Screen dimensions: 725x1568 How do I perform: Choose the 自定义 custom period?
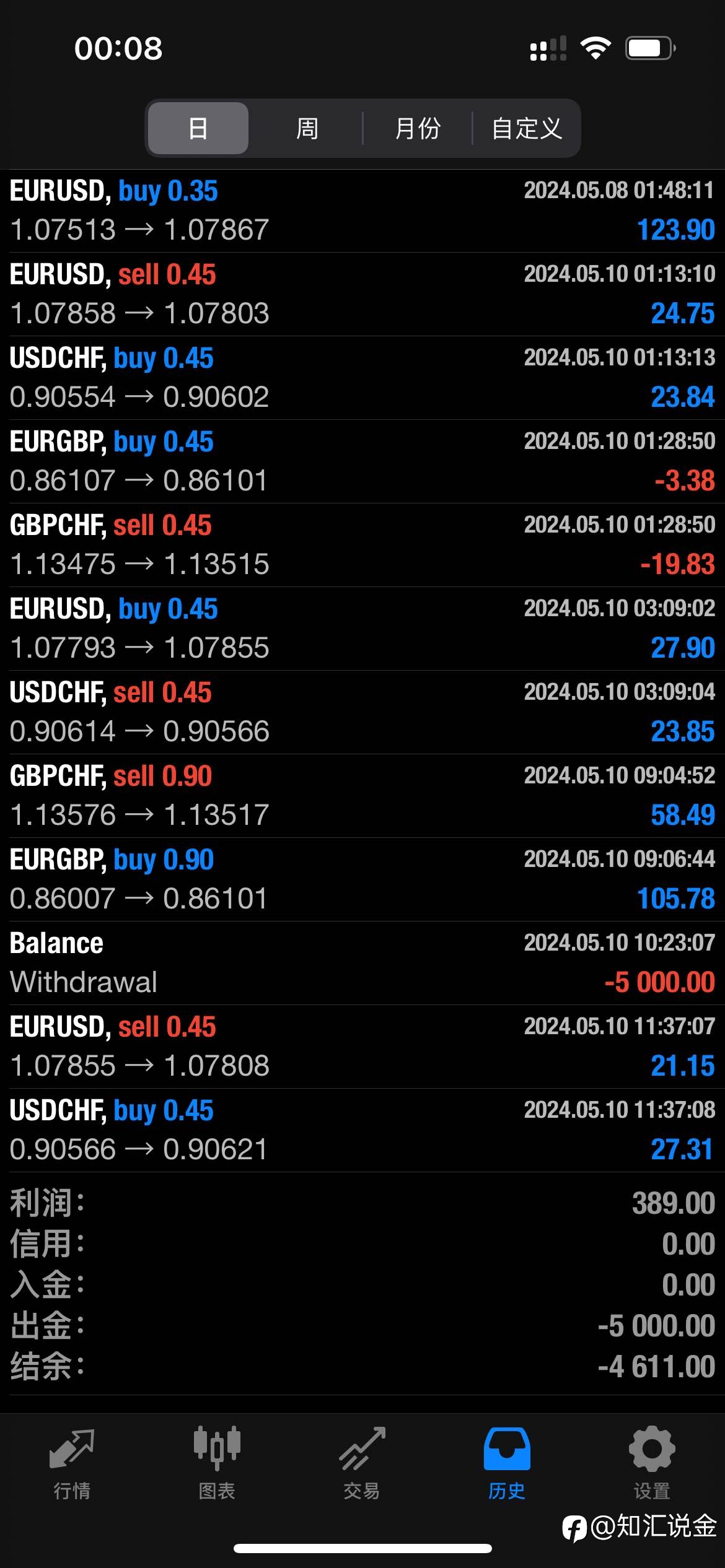[527, 128]
